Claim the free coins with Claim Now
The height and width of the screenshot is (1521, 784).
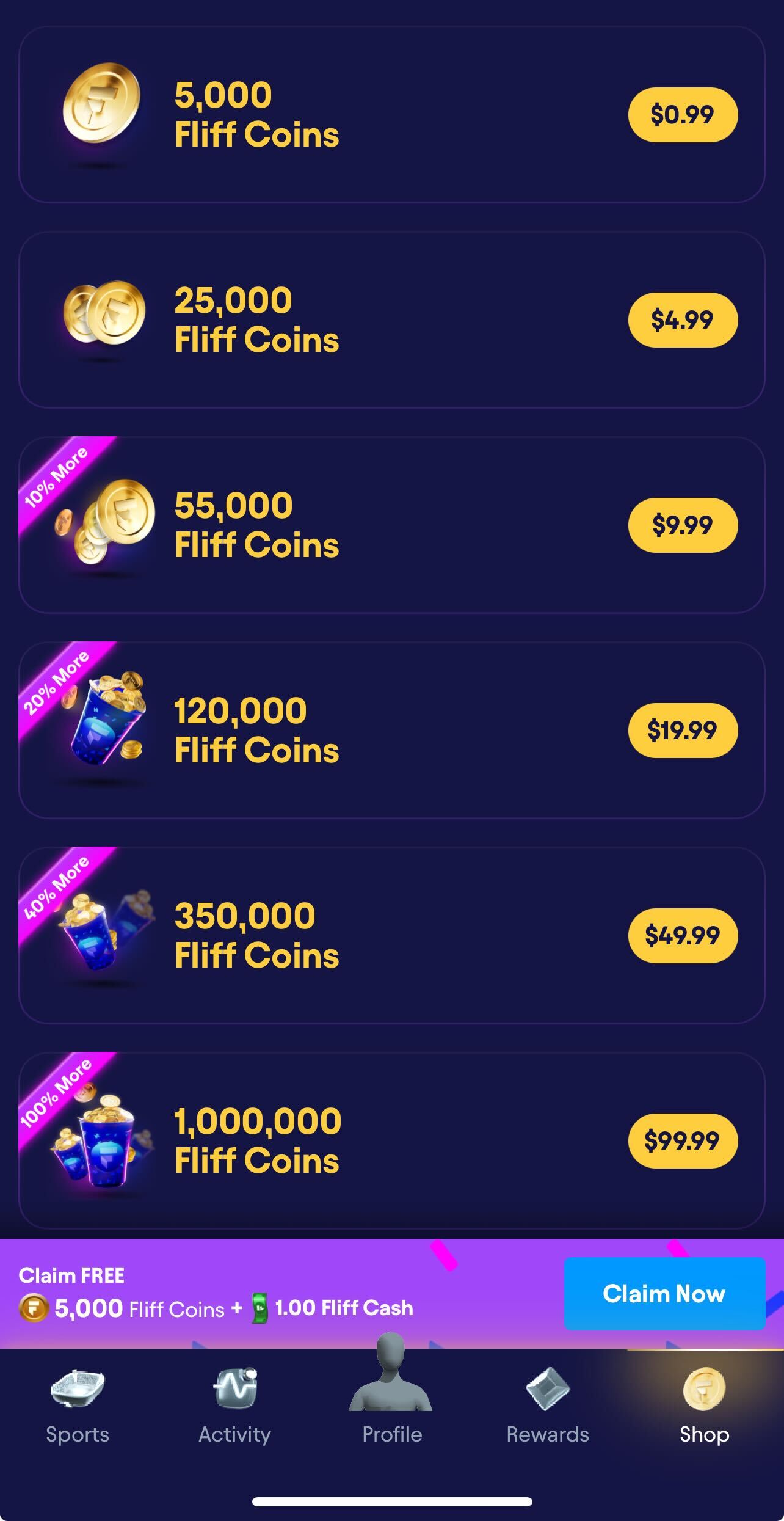tap(664, 1294)
